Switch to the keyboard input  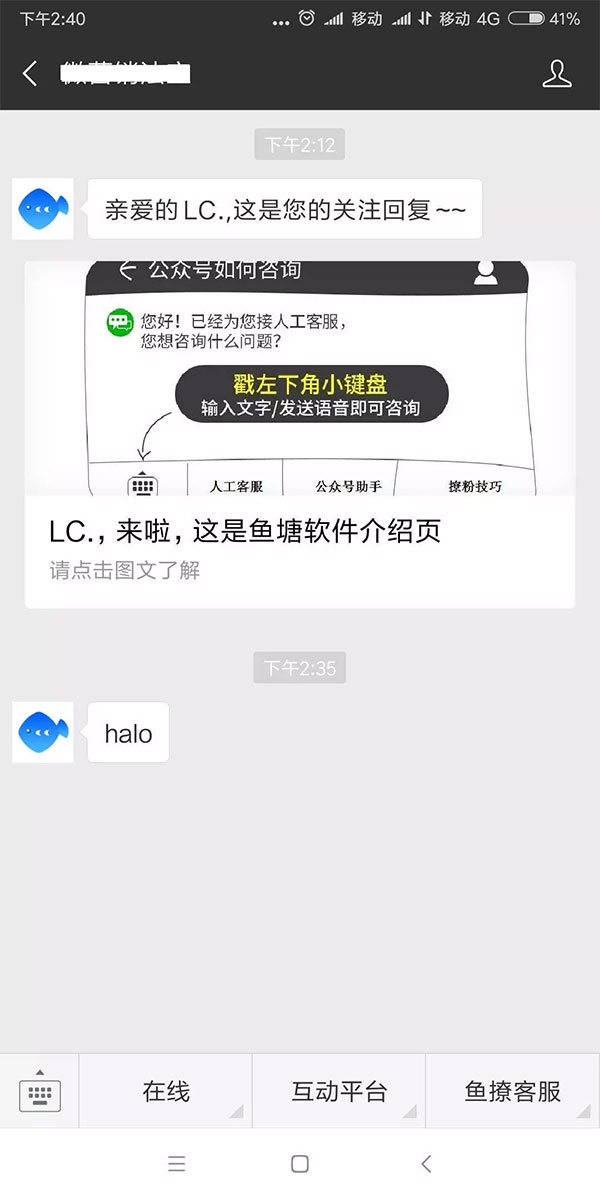tap(40, 1091)
